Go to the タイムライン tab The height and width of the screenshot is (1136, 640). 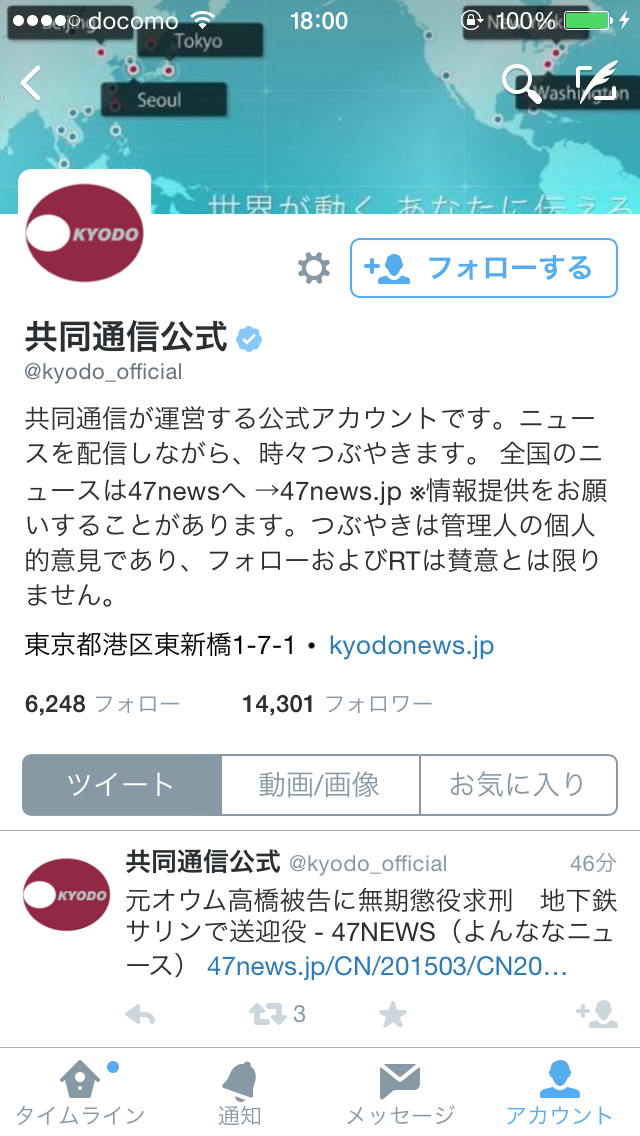point(80,1093)
